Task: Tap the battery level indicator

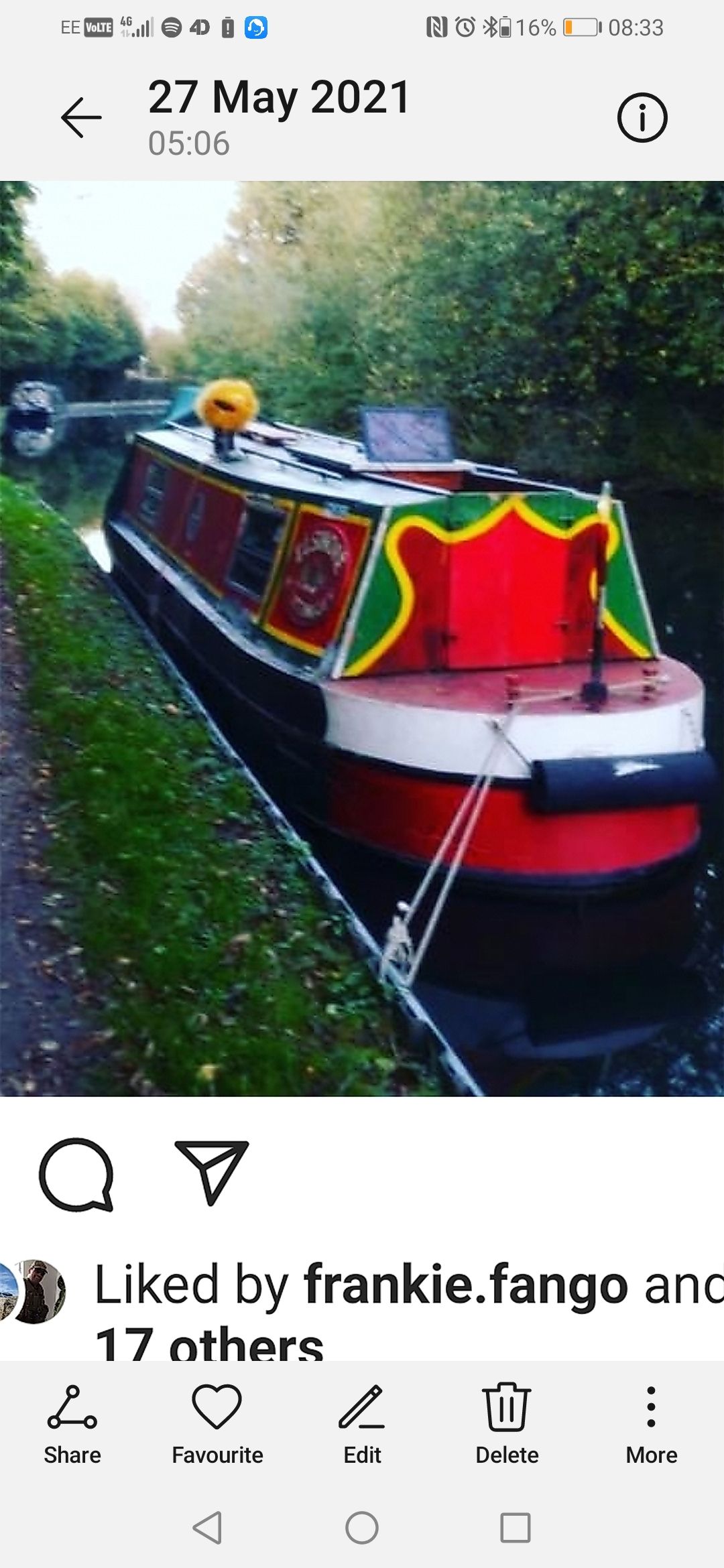Action: click(x=581, y=27)
